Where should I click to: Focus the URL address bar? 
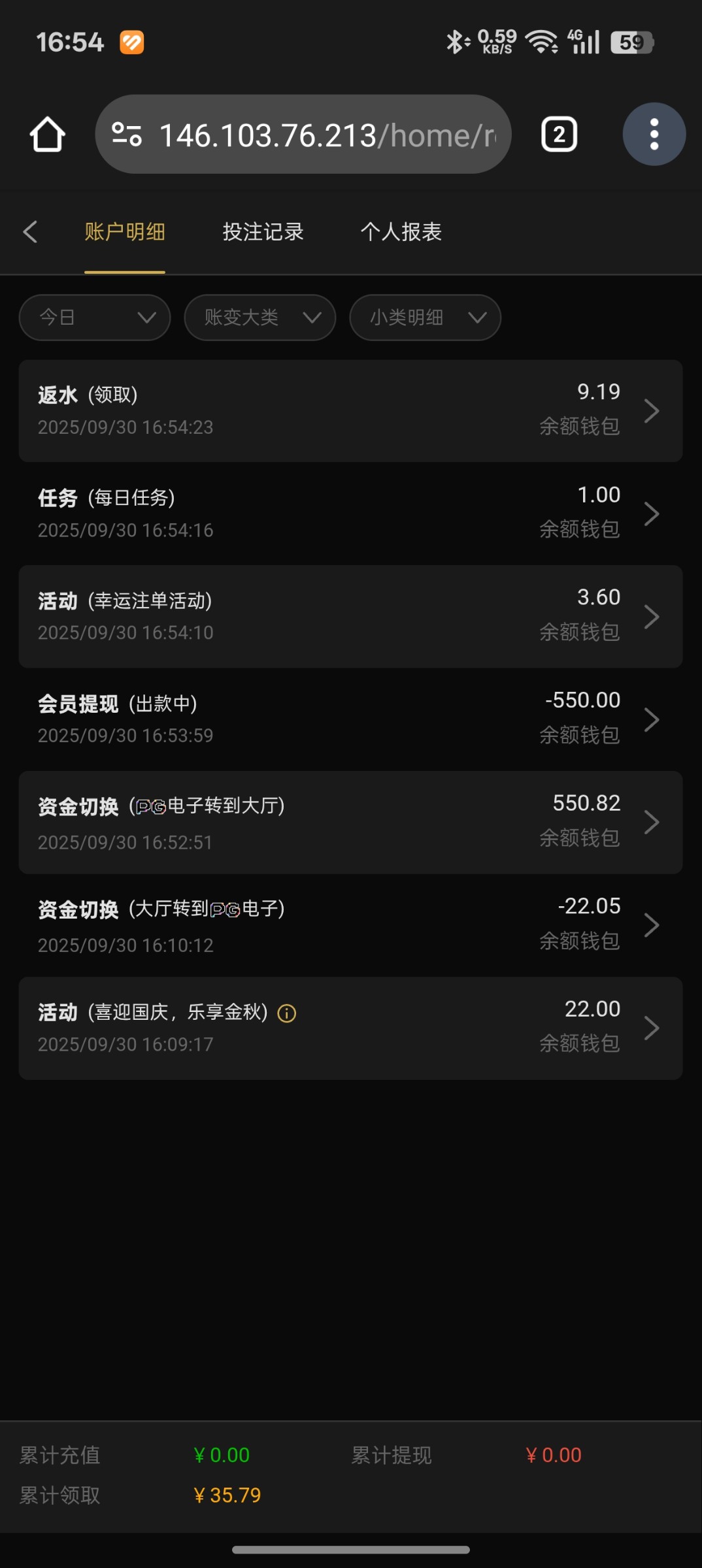coord(314,135)
